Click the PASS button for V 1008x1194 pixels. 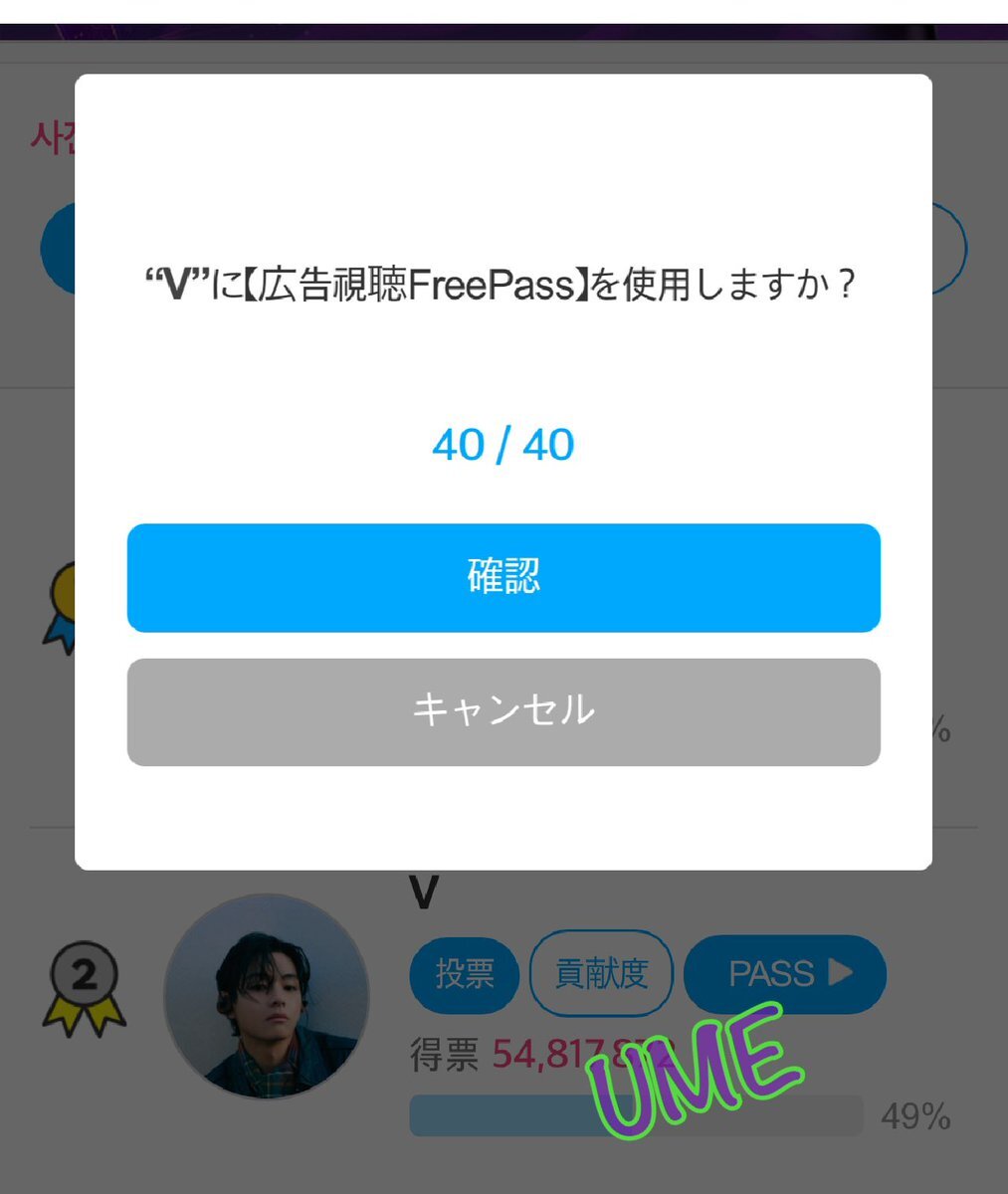[x=786, y=975]
